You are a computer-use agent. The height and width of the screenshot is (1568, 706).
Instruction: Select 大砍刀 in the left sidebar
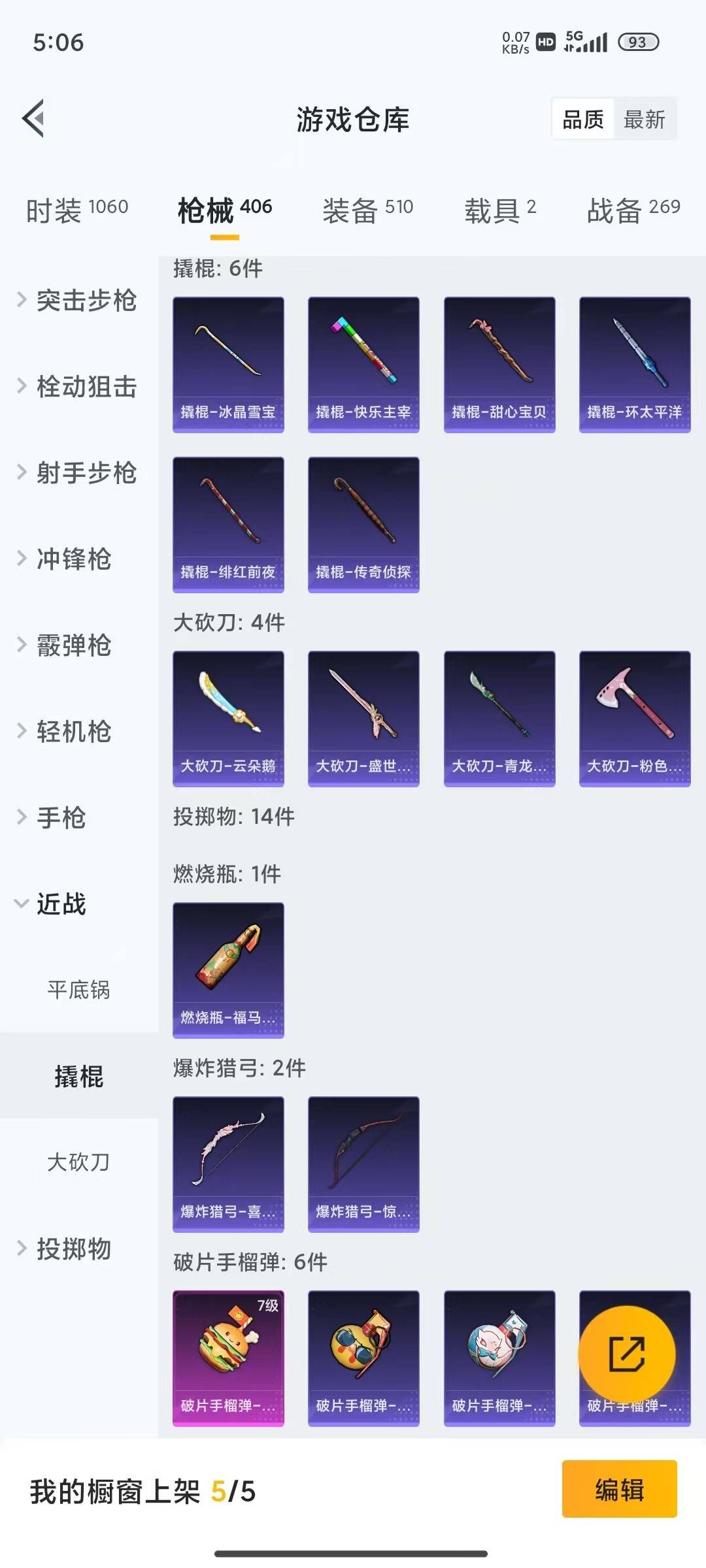click(77, 1163)
